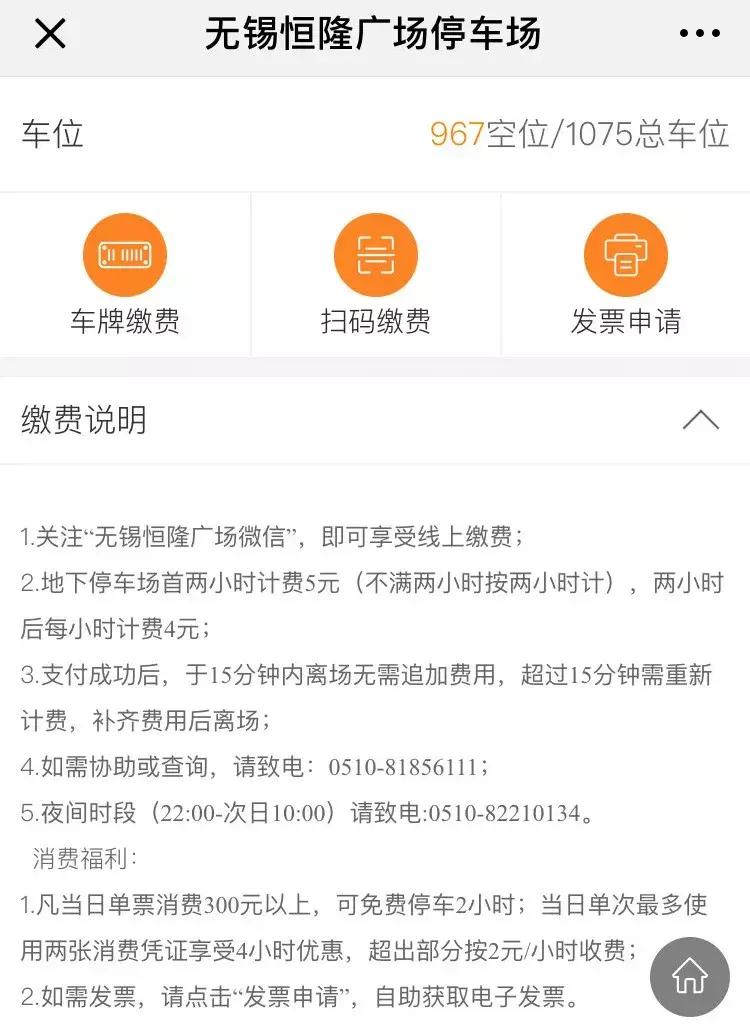Screen dimensions: 750x1034
Task: Close the parking page with the X
Action: tap(48, 33)
